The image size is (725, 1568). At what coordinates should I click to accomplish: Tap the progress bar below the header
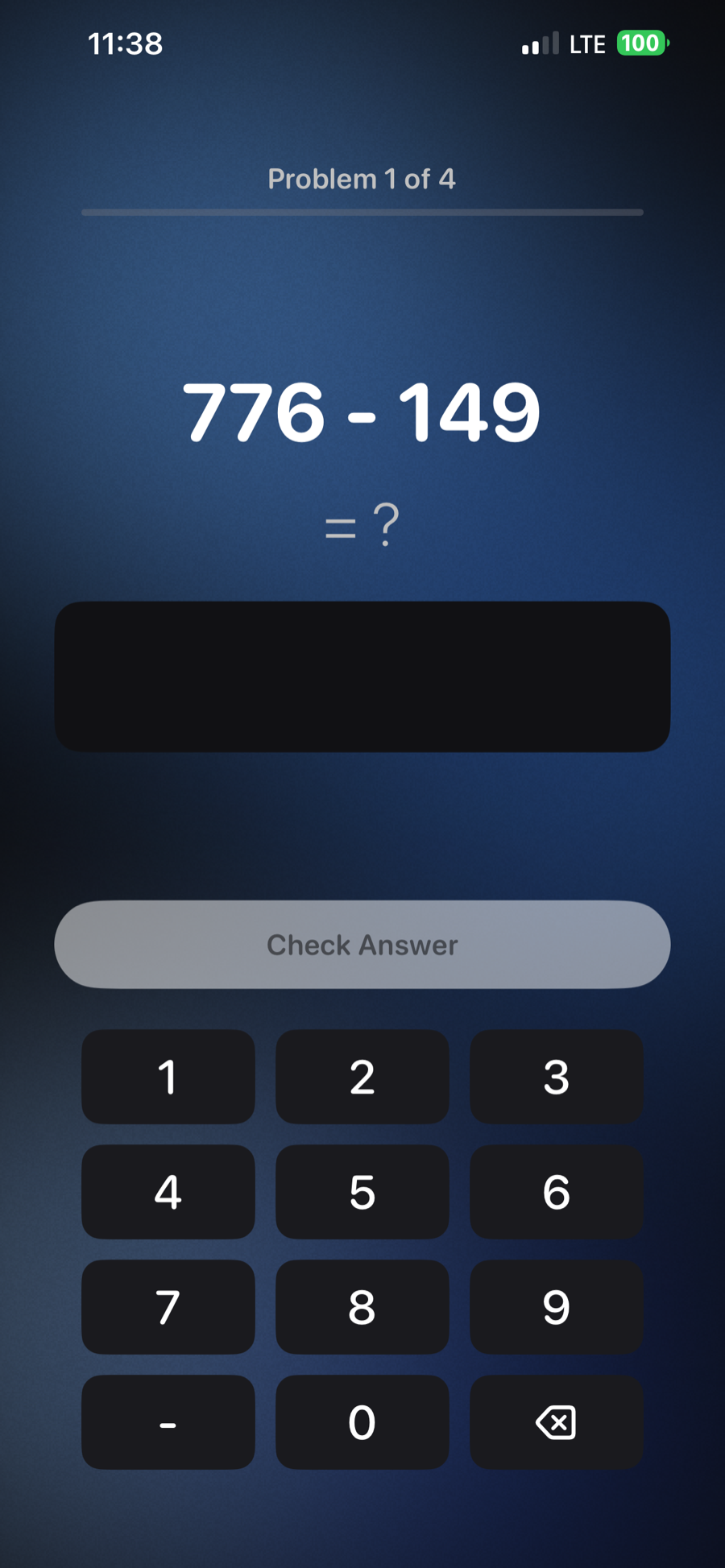pyautogui.click(x=362, y=212)
